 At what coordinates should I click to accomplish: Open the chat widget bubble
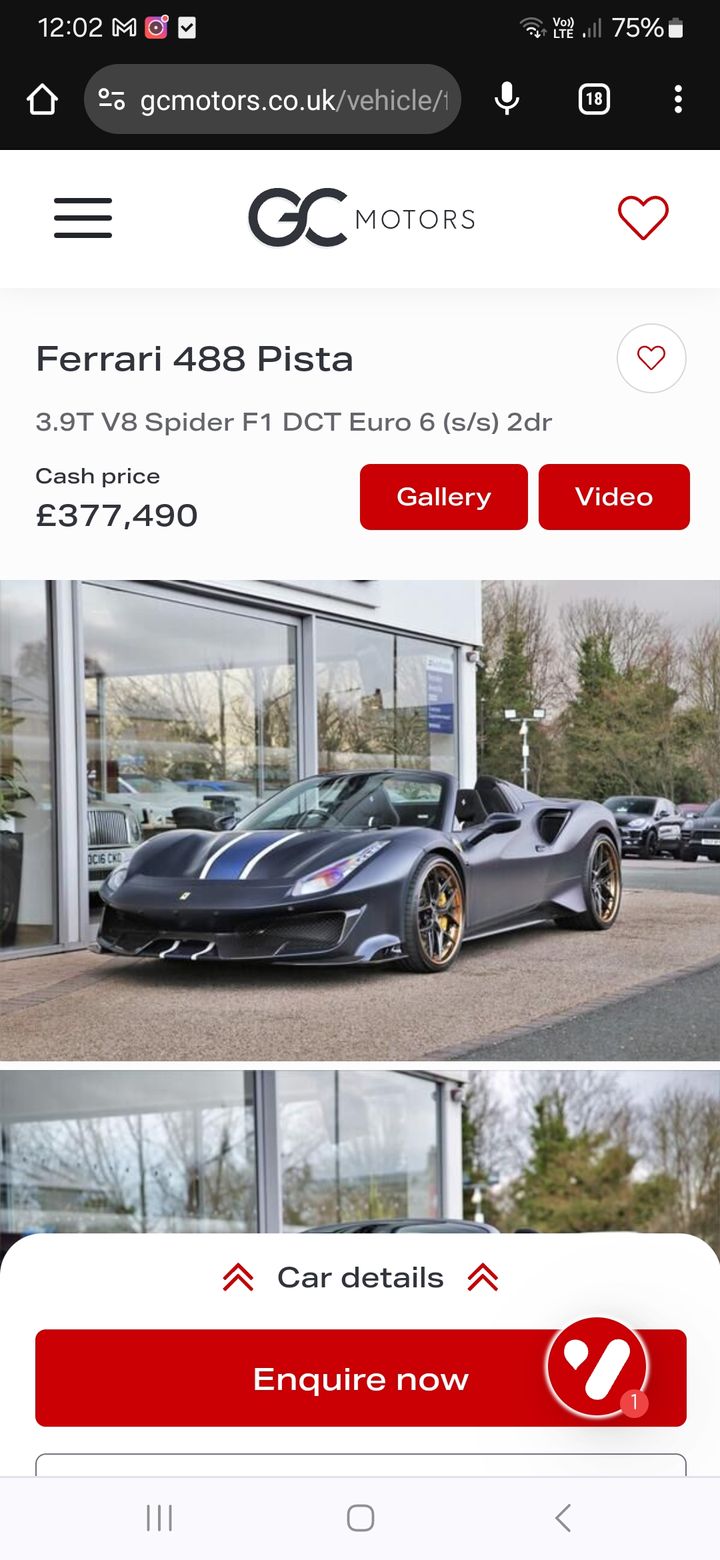[x=597, y=1367]
